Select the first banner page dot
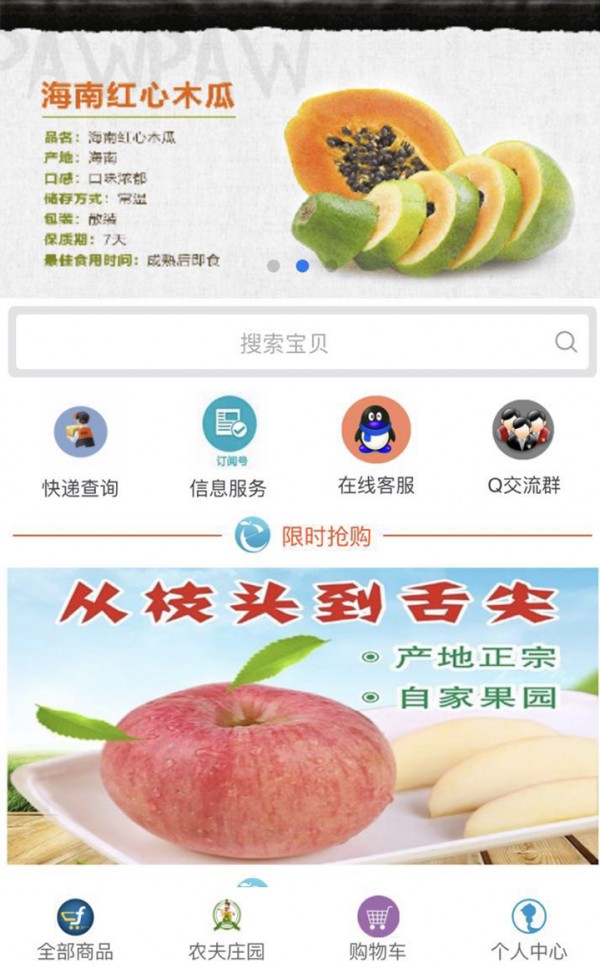The height and width of the screenshot is (968, 600). [x=273, y=266]
